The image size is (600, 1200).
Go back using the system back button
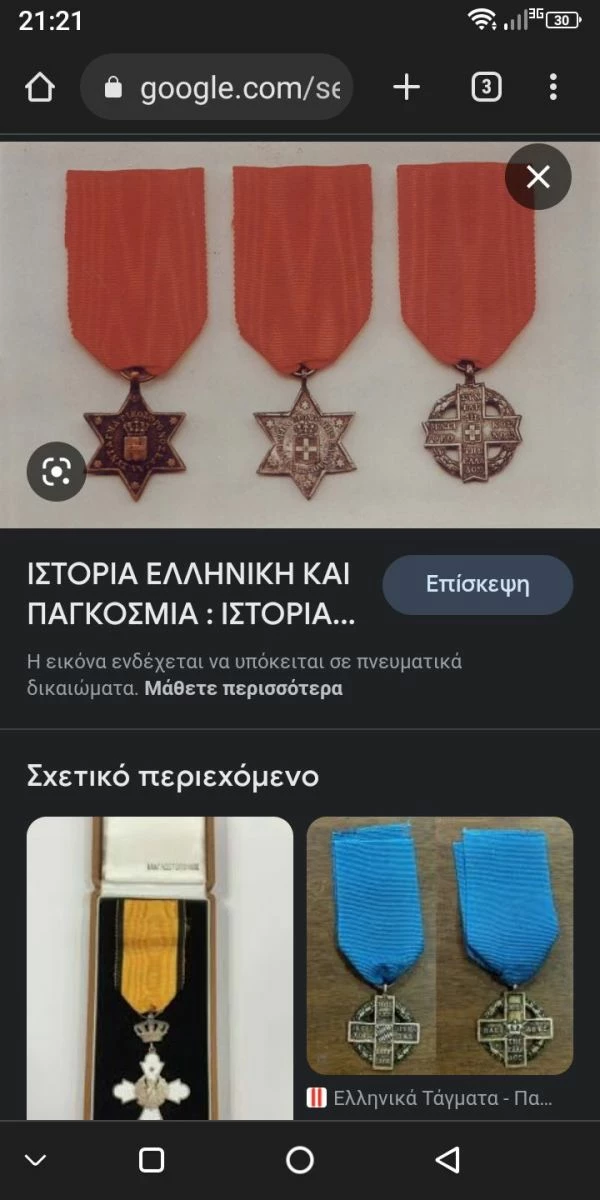(x=448, y=1160)
